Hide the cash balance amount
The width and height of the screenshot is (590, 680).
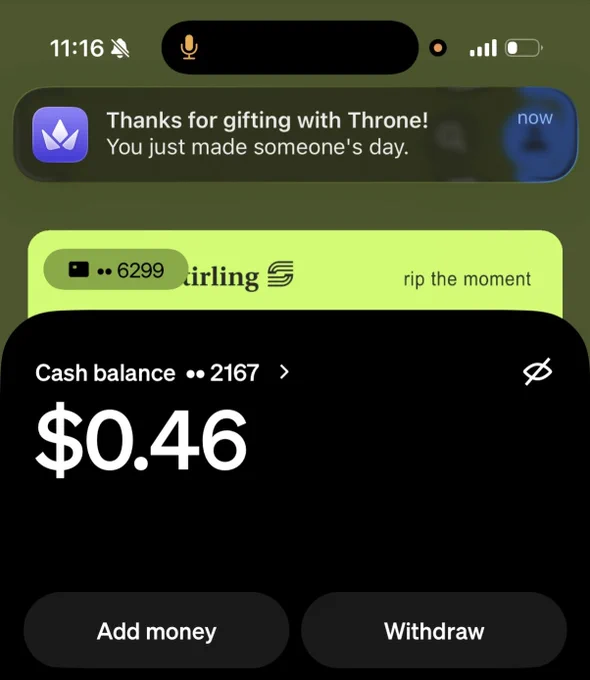[537, 372]
